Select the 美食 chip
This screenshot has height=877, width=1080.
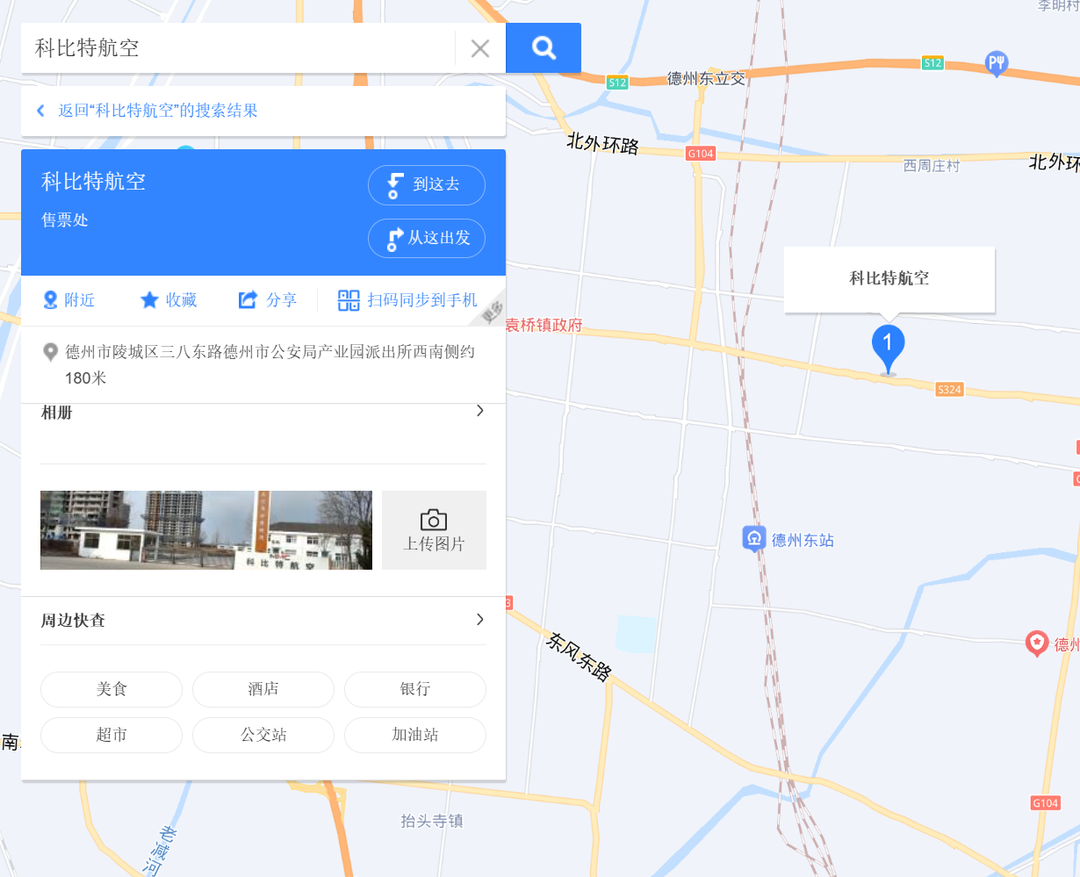111,689
